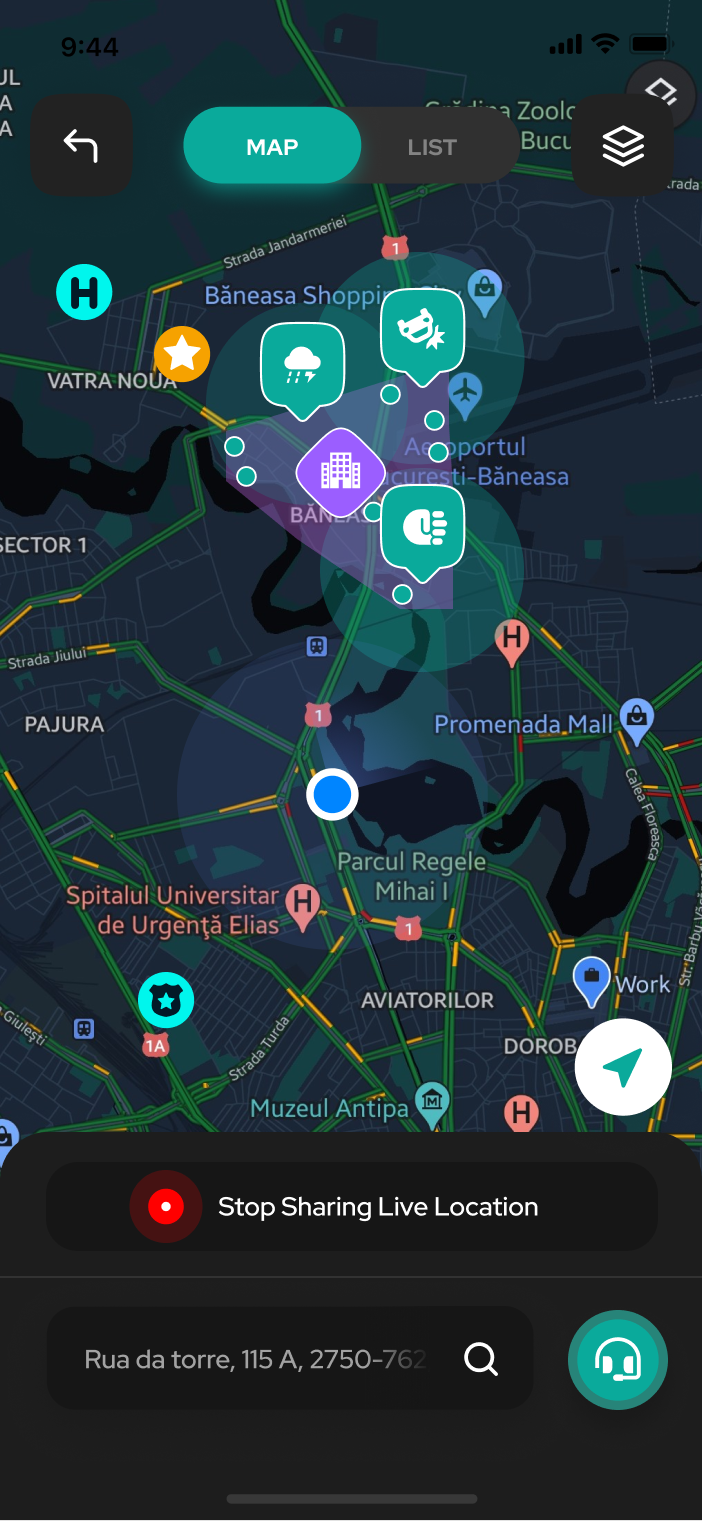
Task: Open the map layers button
Action: pos(622,146)
